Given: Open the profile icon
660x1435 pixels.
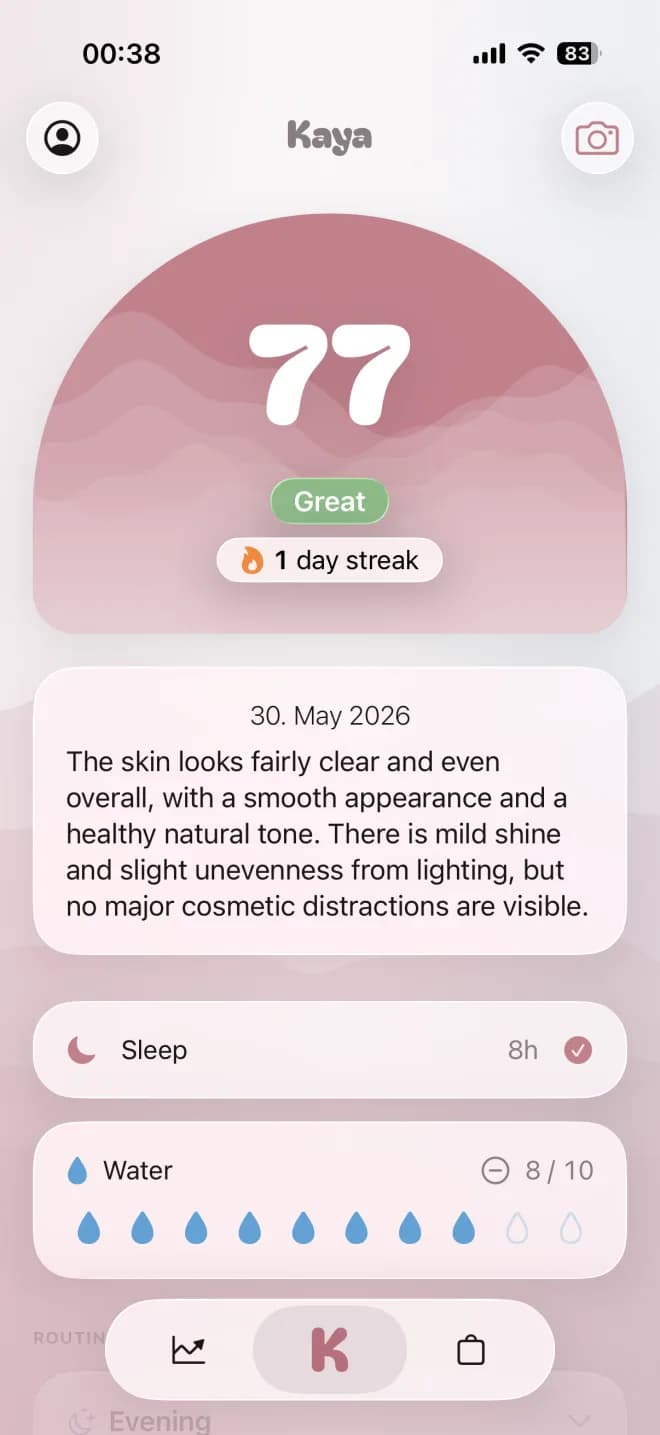Looking at the screenshot, I should (x=62, y=138).
